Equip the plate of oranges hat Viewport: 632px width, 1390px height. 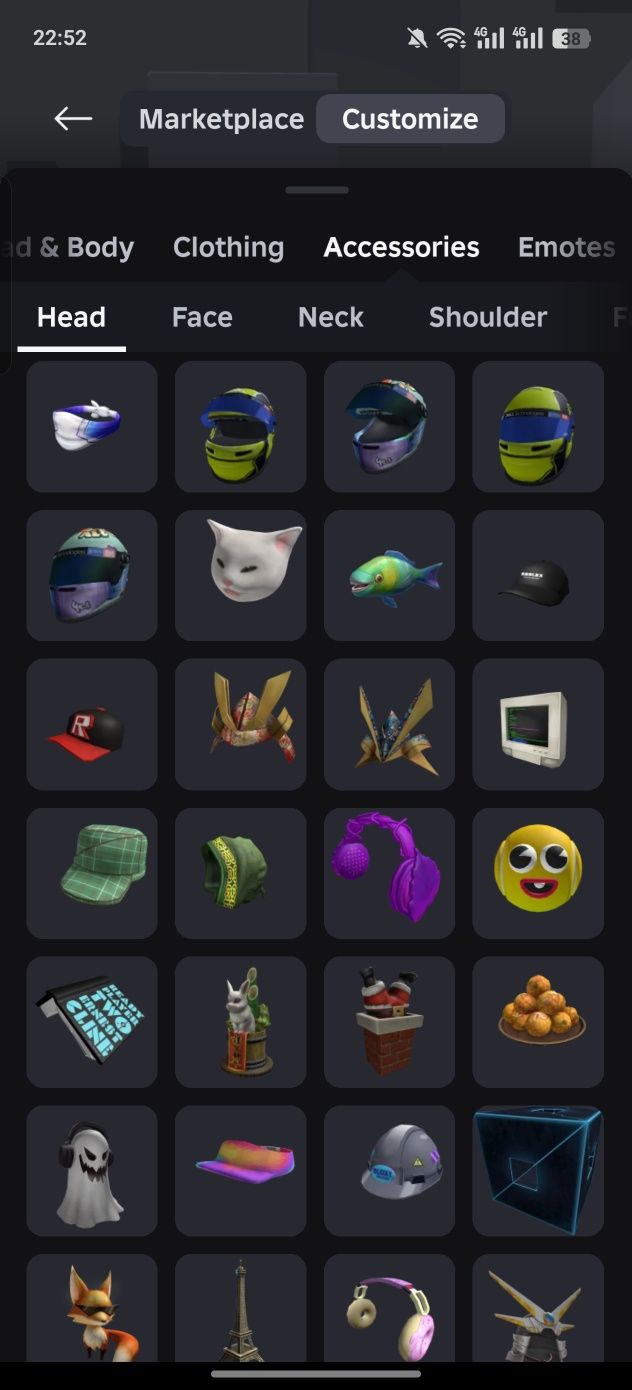tap(538, 1022)
